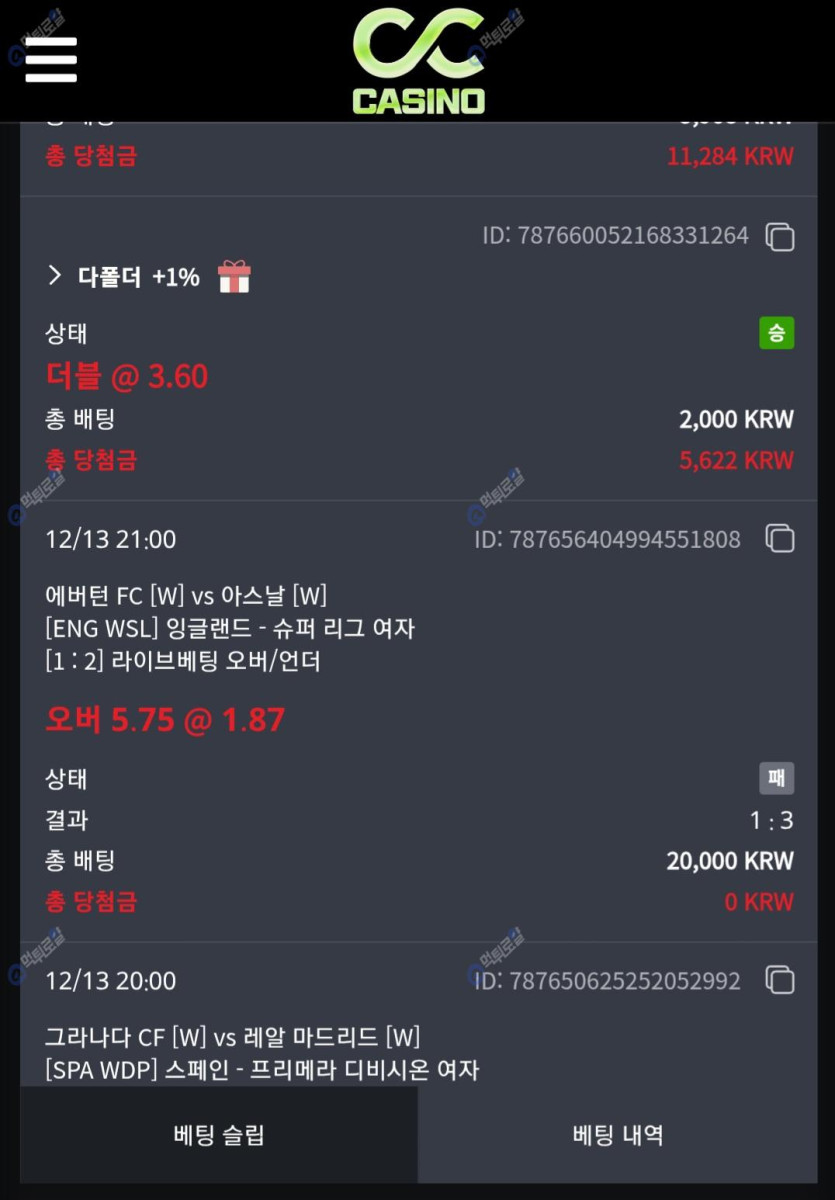
Task: Expand the 다폴더 +1% bet details
Action: (55, 276)
